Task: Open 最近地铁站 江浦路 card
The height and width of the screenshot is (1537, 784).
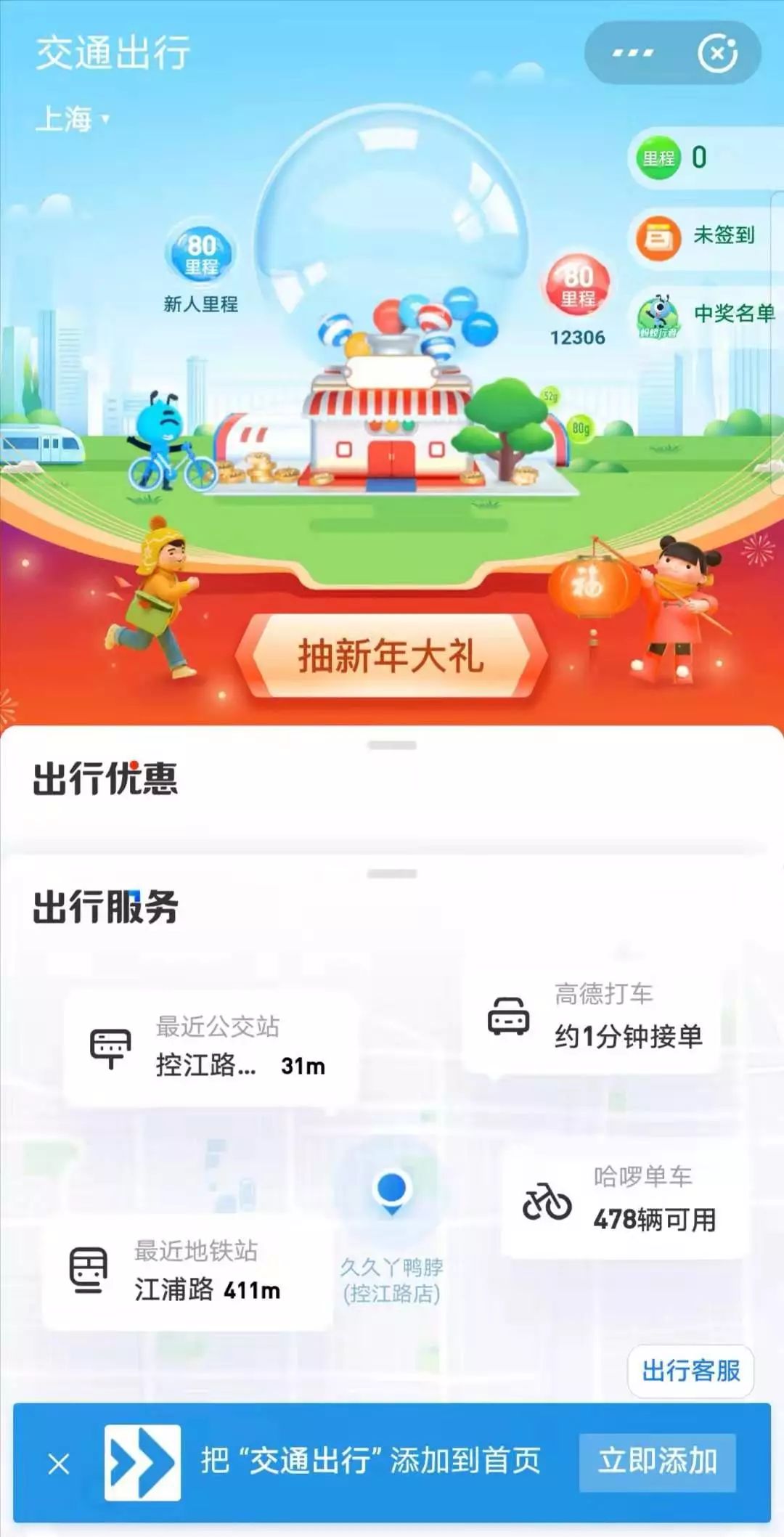Action: 187,1271
